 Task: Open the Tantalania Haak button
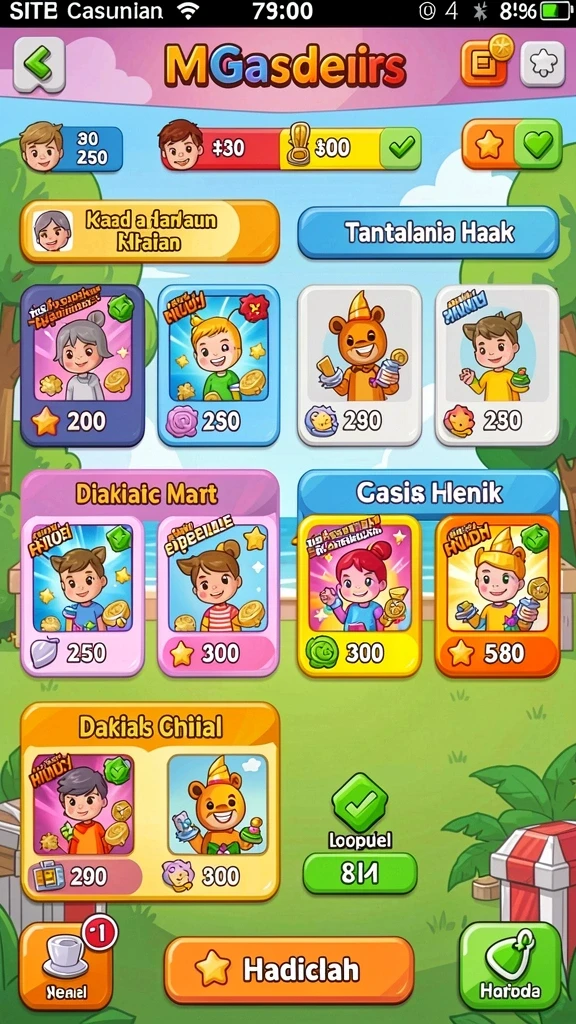click(x=428, y=232)
